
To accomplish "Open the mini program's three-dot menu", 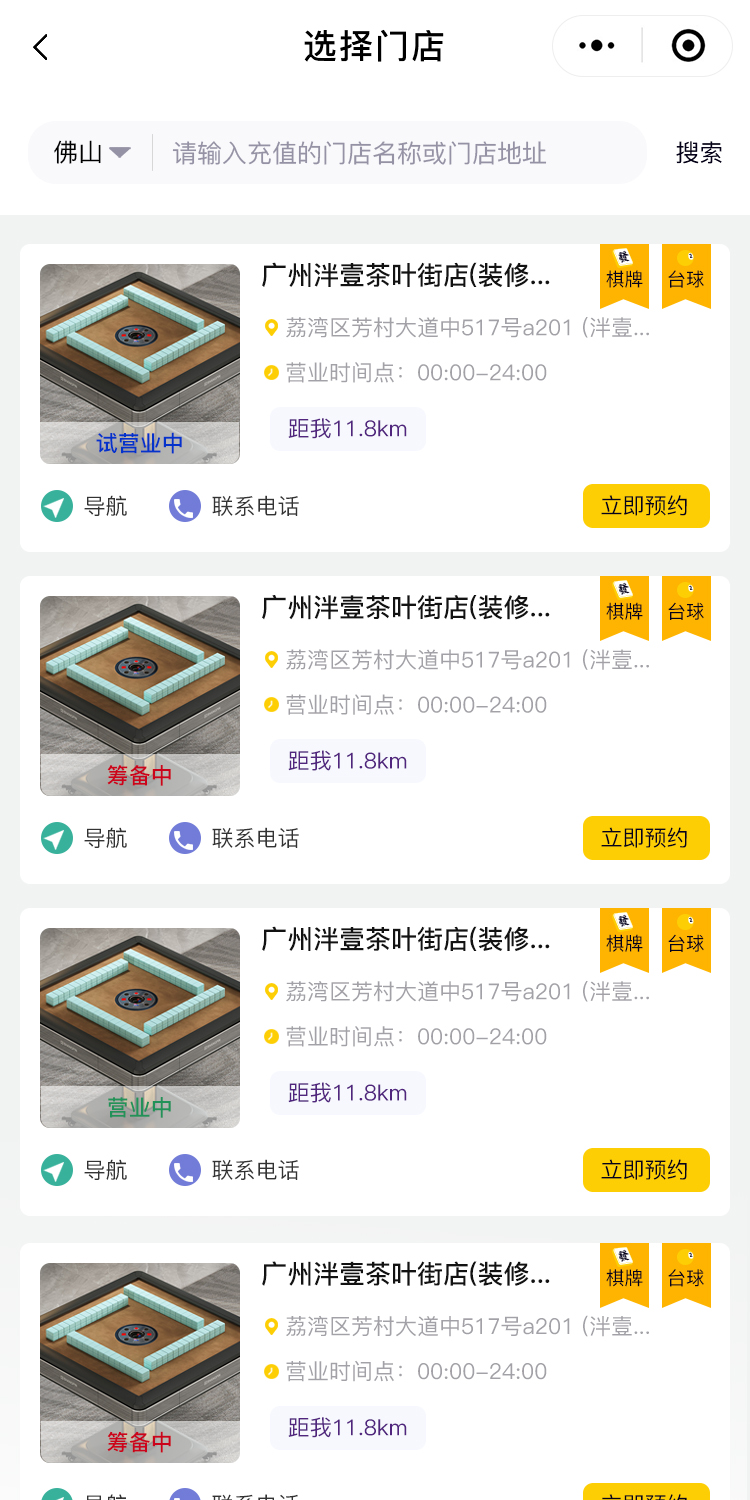I will [x=597, y=46].
